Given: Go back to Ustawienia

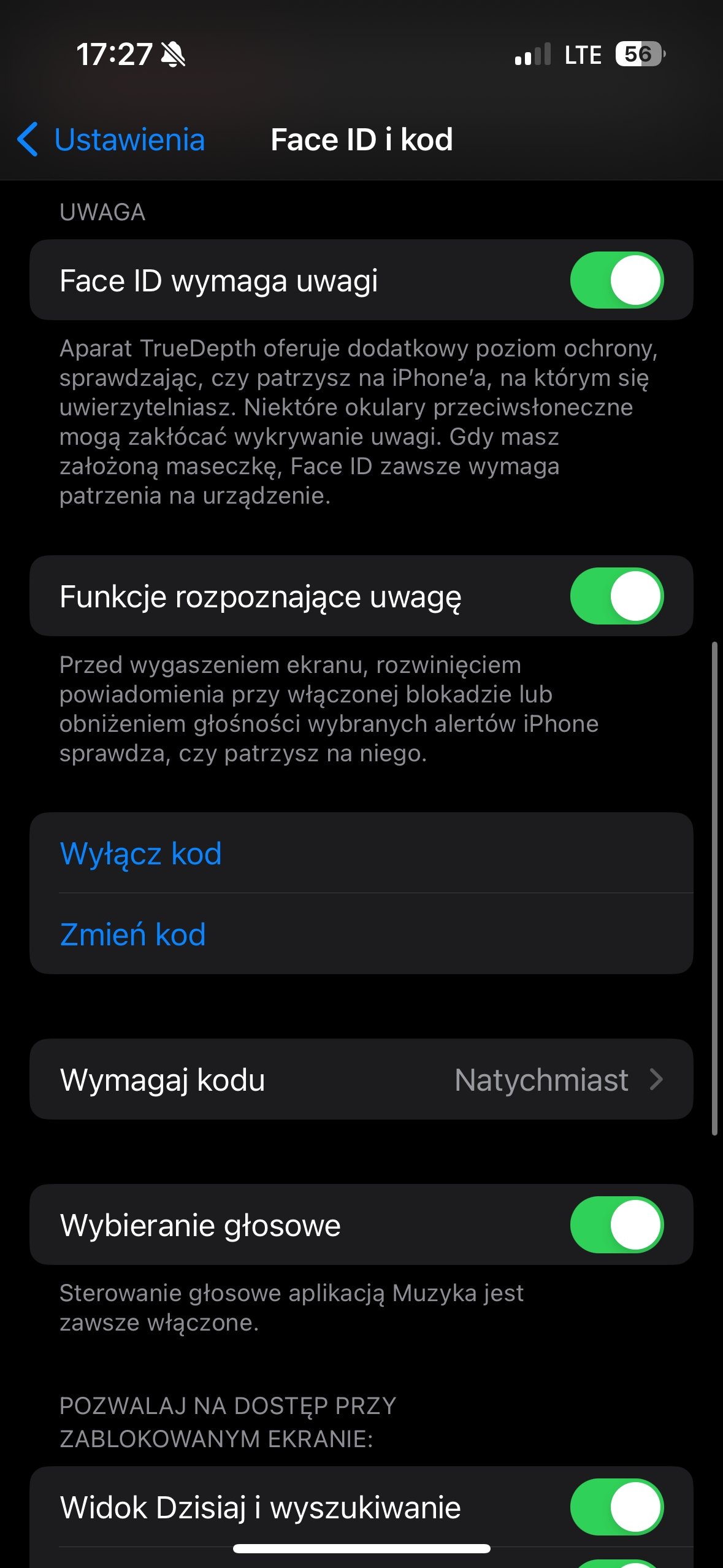Looking at the screenshot, I should coord(112,140).
